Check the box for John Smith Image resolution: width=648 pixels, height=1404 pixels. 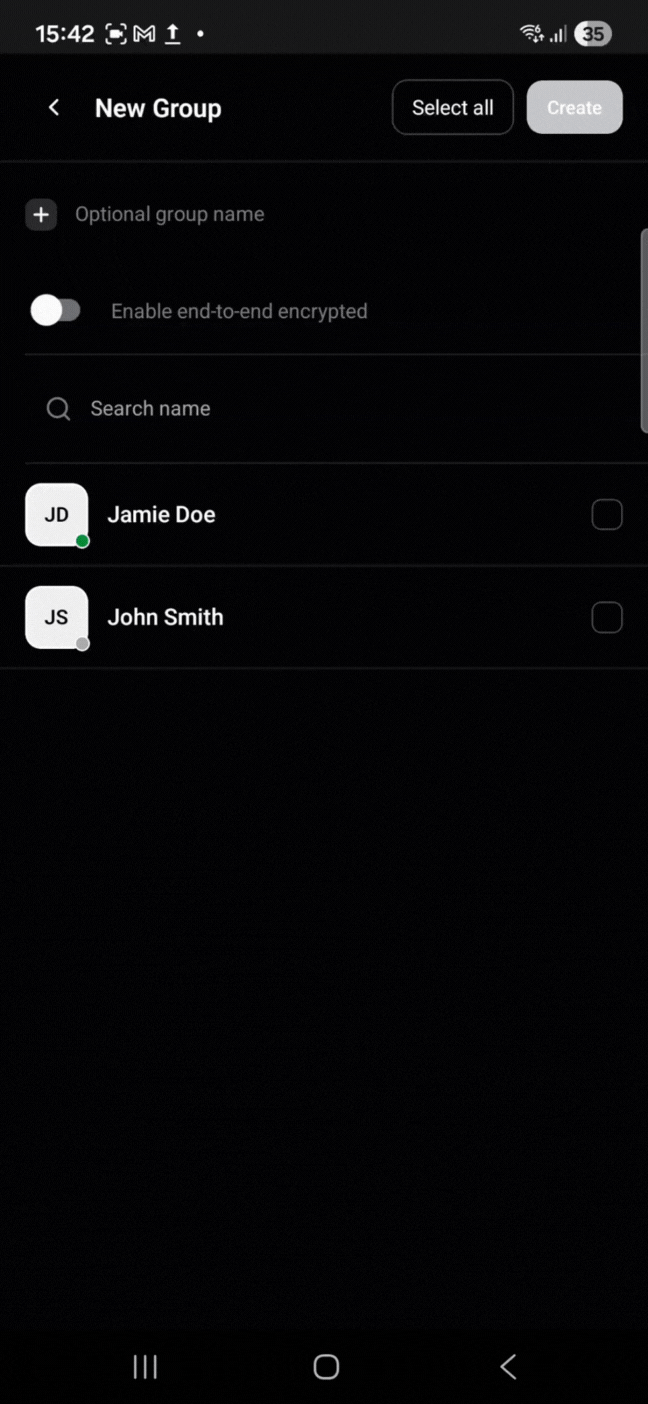pyautogui.click(x=606, y=618)
